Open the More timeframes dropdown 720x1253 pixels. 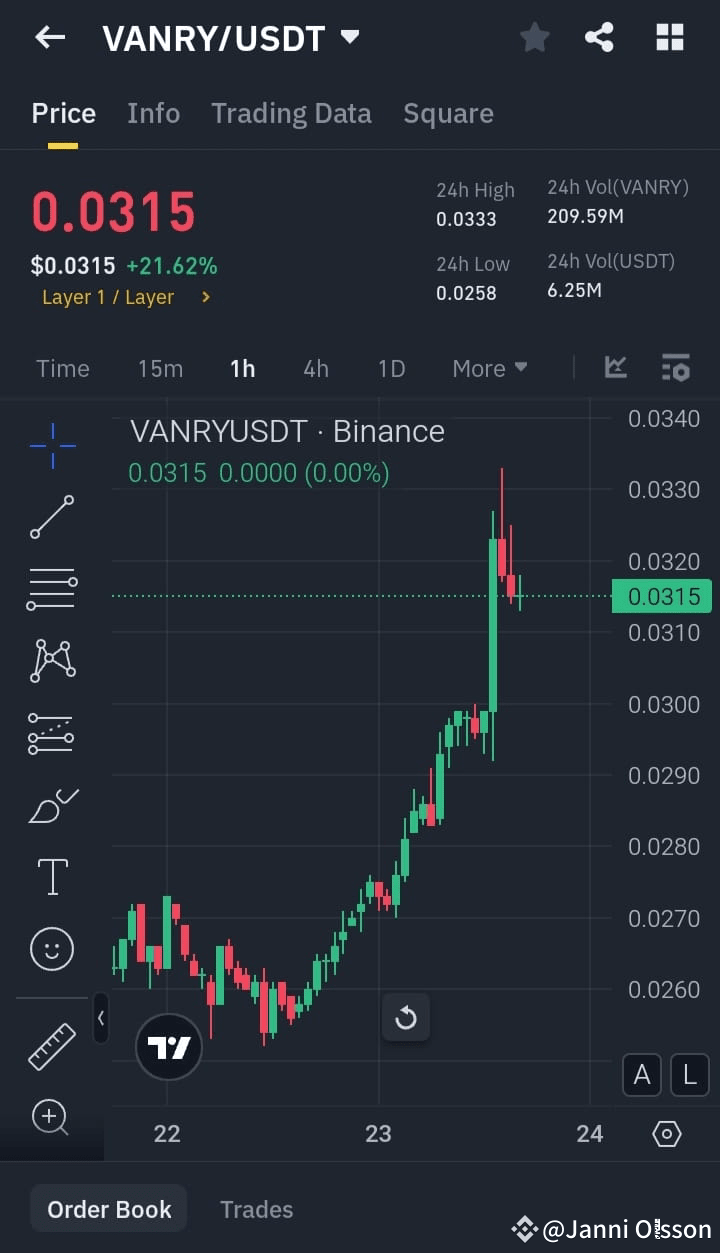pyautogui.click(x=489, y=368)
